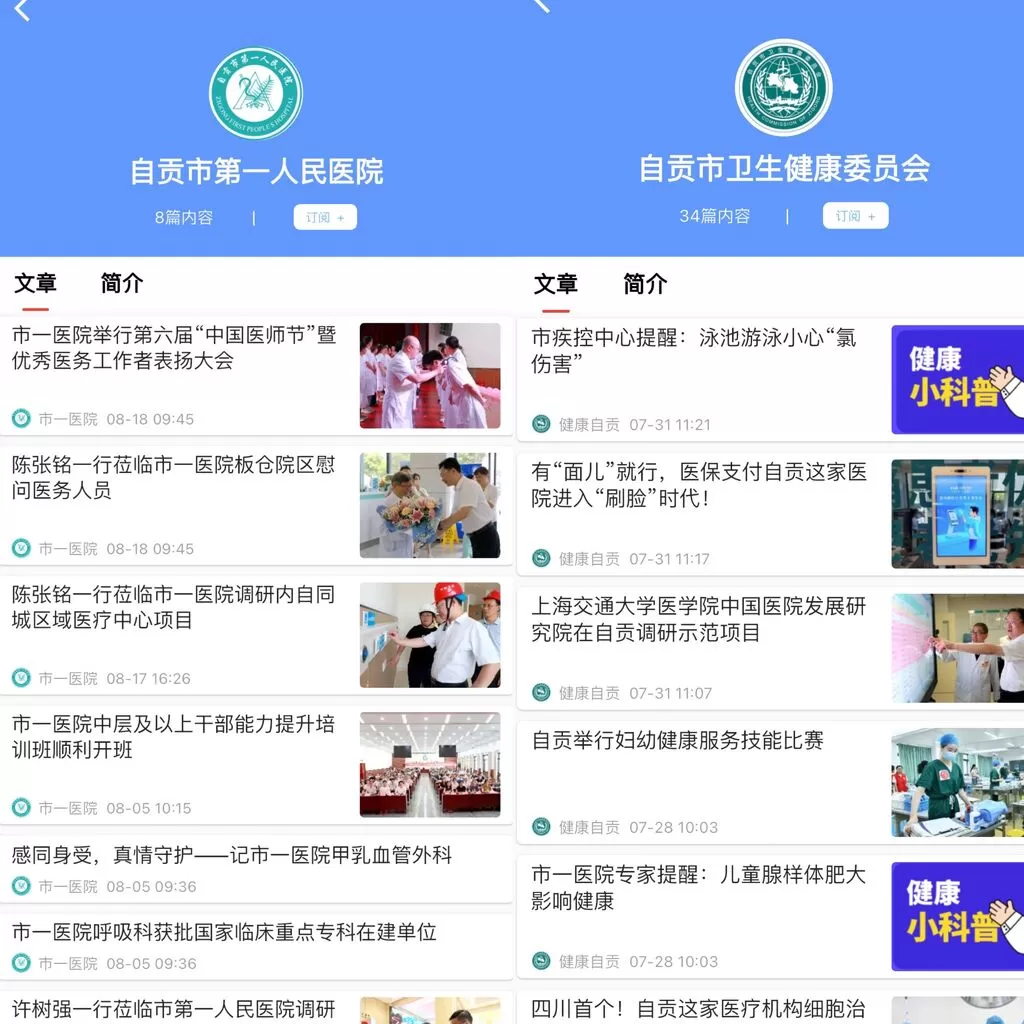The image size is (1024, 1024).
Task: Open 简介 tab of 自贡市第一人民医院
Action: (122, 284)
